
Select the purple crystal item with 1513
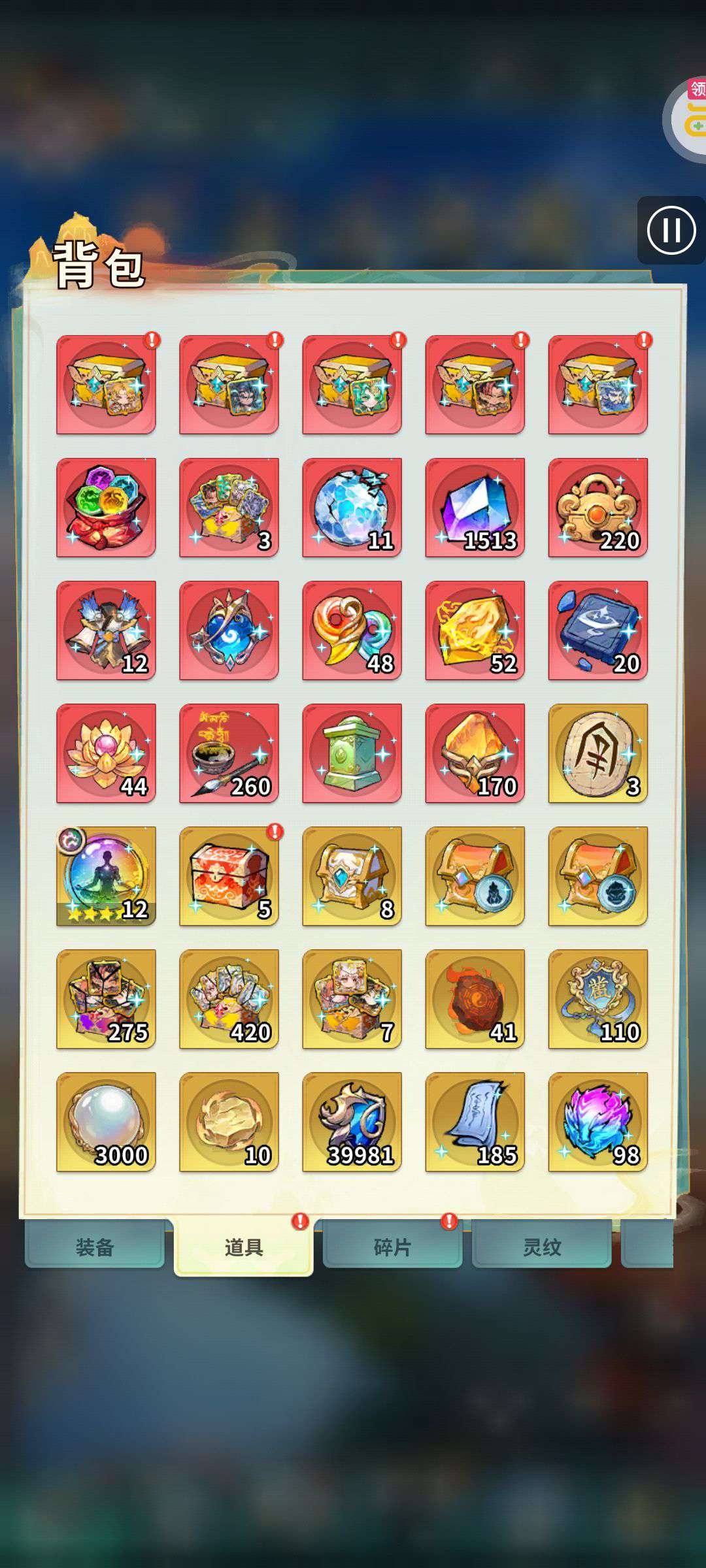click(475, 508)
